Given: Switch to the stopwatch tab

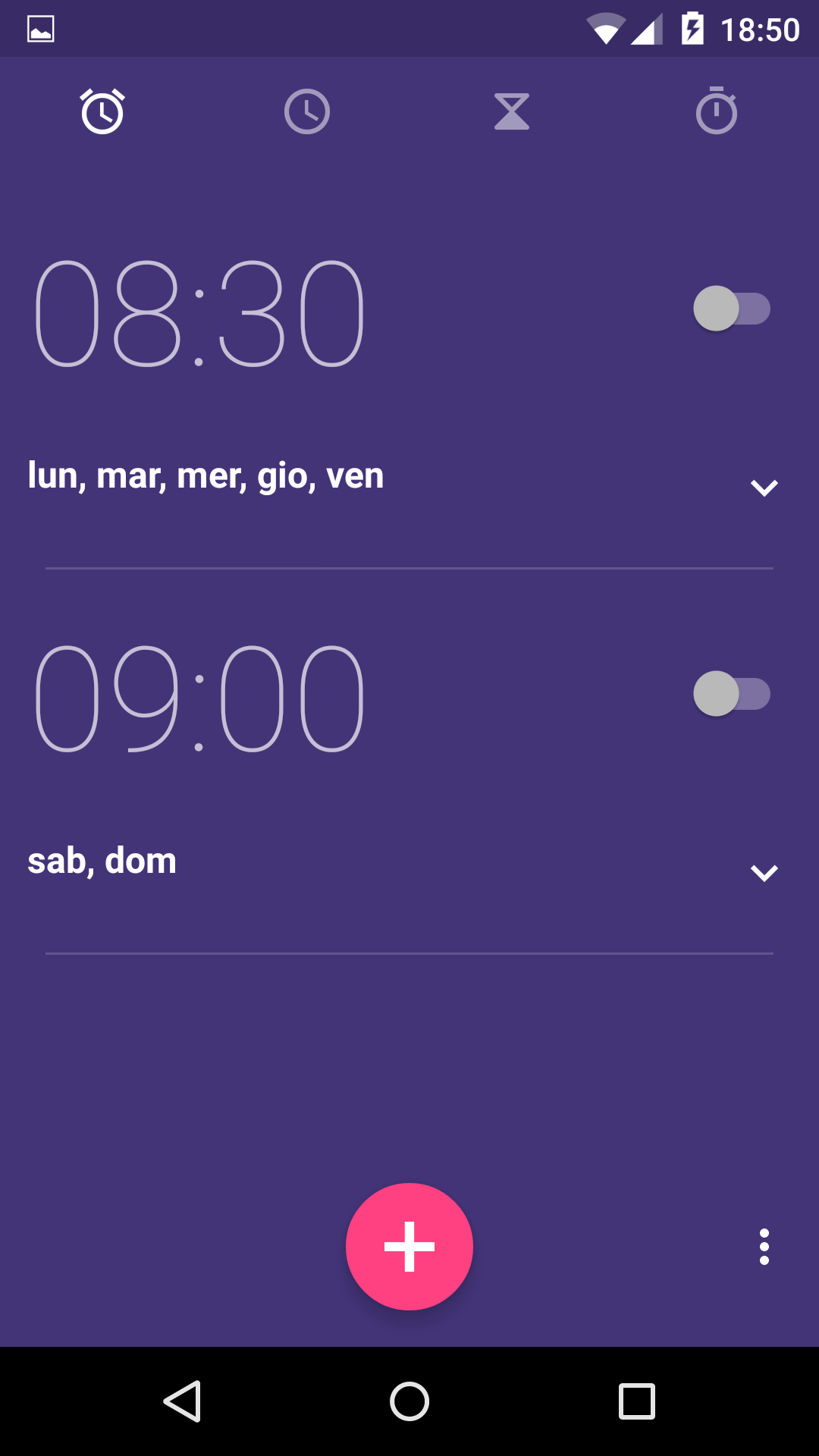Looking at the screenshot, I should click(x=717, y=111).
